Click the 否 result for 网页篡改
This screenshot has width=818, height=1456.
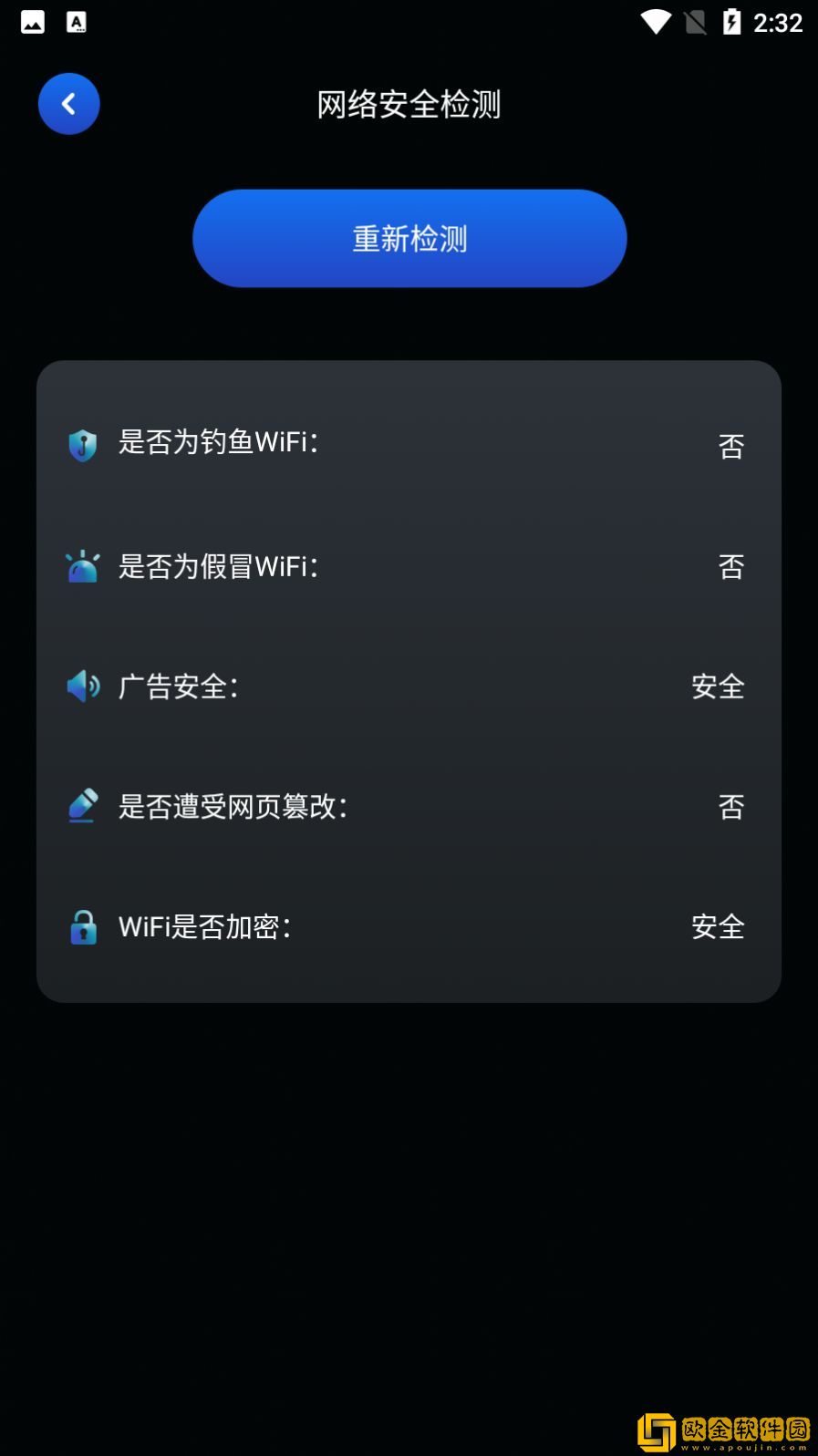730,807
